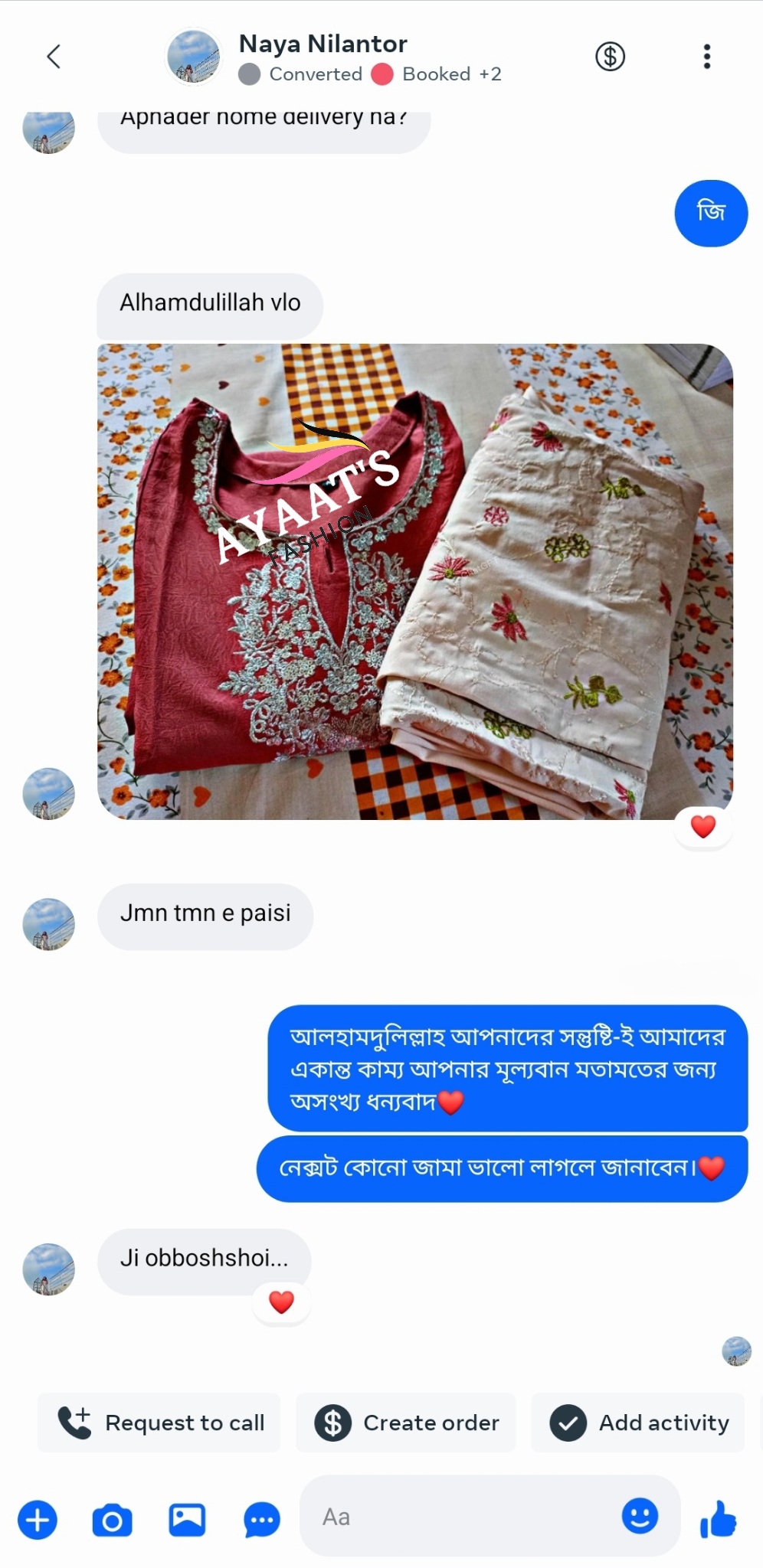Open Naya Nilantor's profile details
The height and width of the screenshot is (1568, 763).
coord(323,44)
